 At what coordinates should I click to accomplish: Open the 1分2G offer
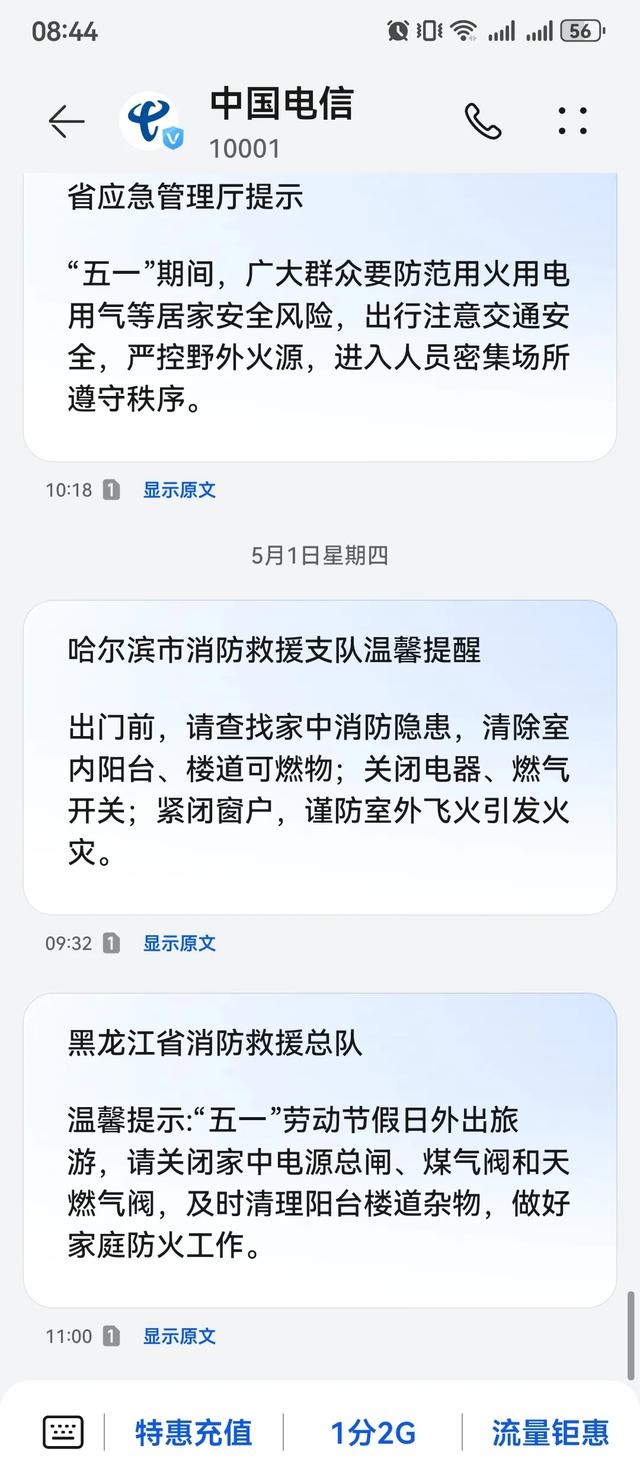click(373, 1432)
